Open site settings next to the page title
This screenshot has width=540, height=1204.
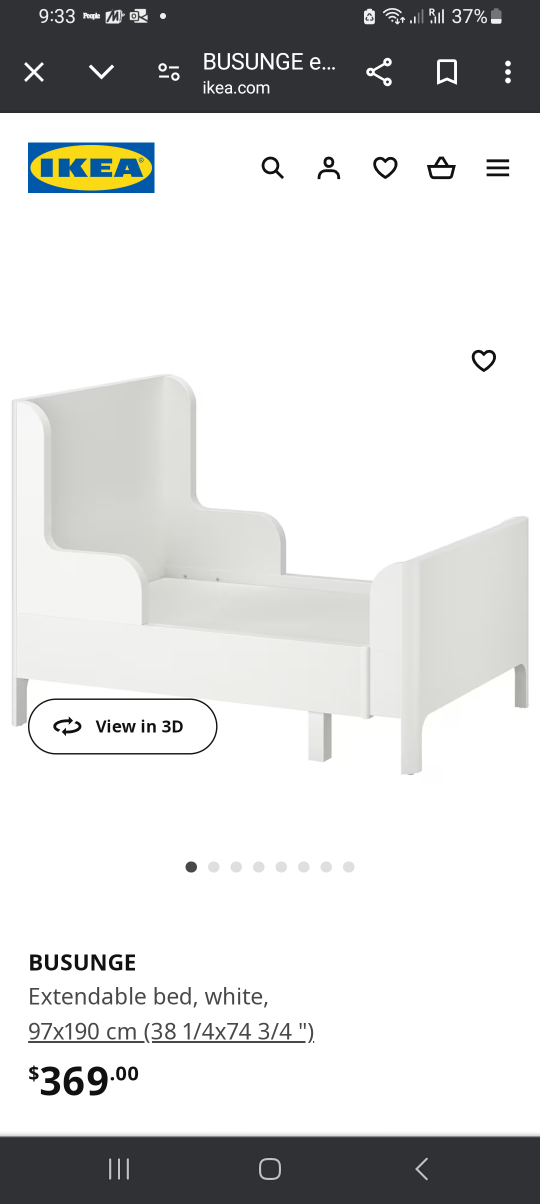[169, 72]
